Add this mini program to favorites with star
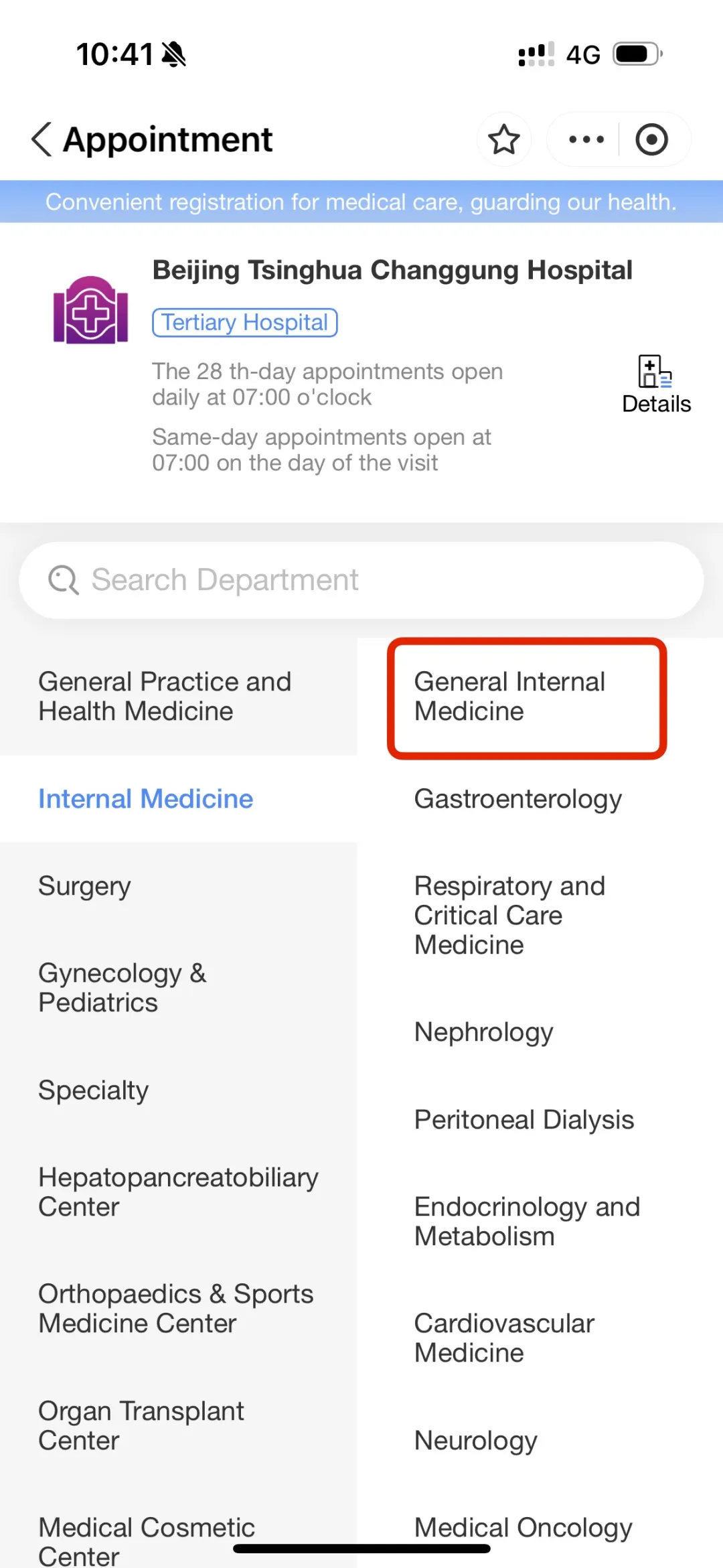This screenshot has height=1568, width=723. [504, 139]
